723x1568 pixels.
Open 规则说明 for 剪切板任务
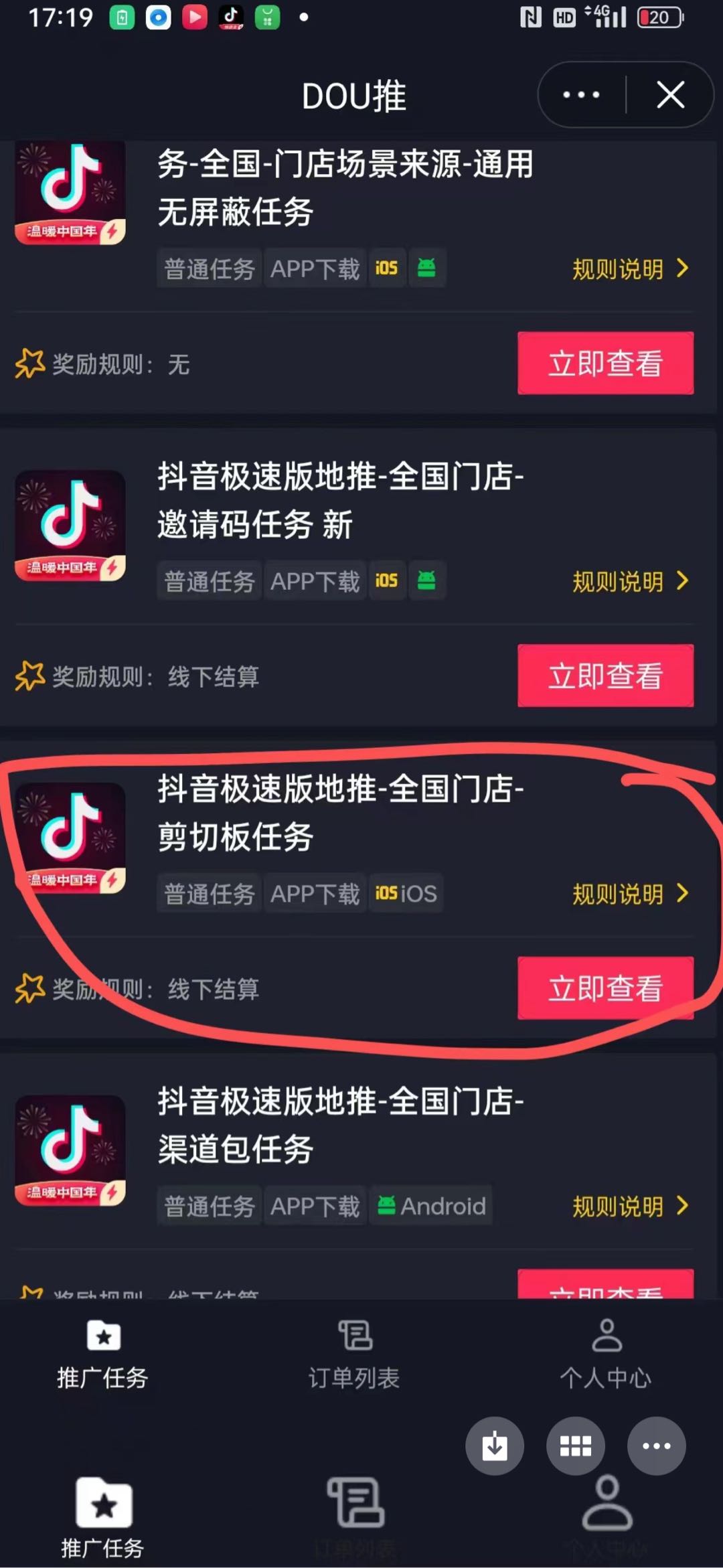[629, 894]
